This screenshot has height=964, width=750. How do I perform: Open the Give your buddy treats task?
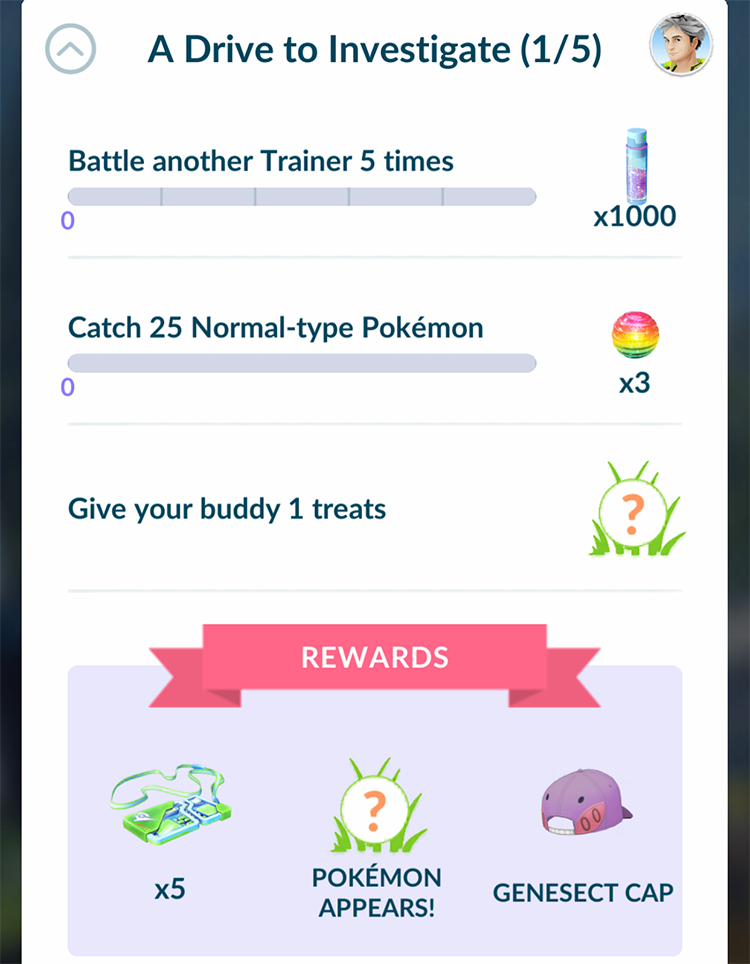pos(227,509)
